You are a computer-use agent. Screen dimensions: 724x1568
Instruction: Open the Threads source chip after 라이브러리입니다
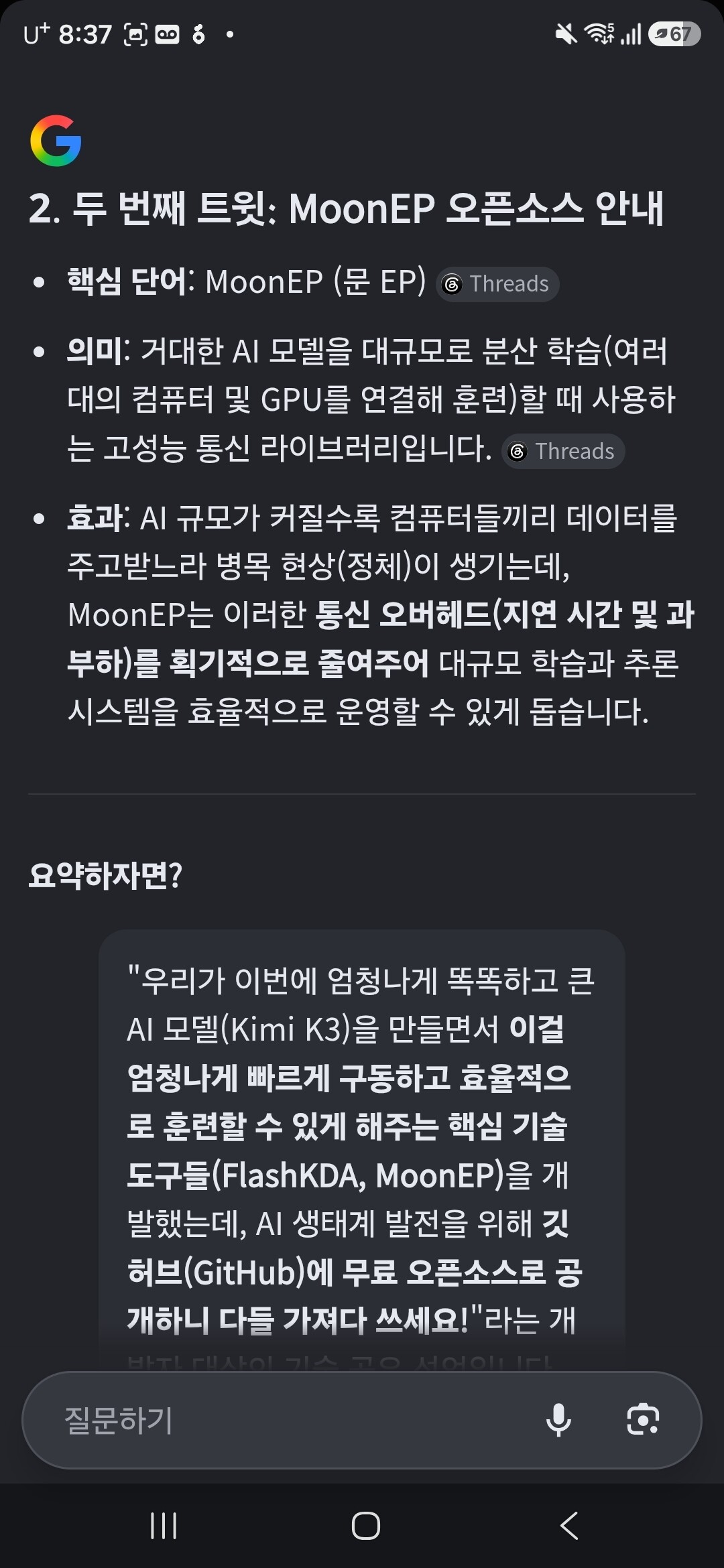click(x=563, y=452)
